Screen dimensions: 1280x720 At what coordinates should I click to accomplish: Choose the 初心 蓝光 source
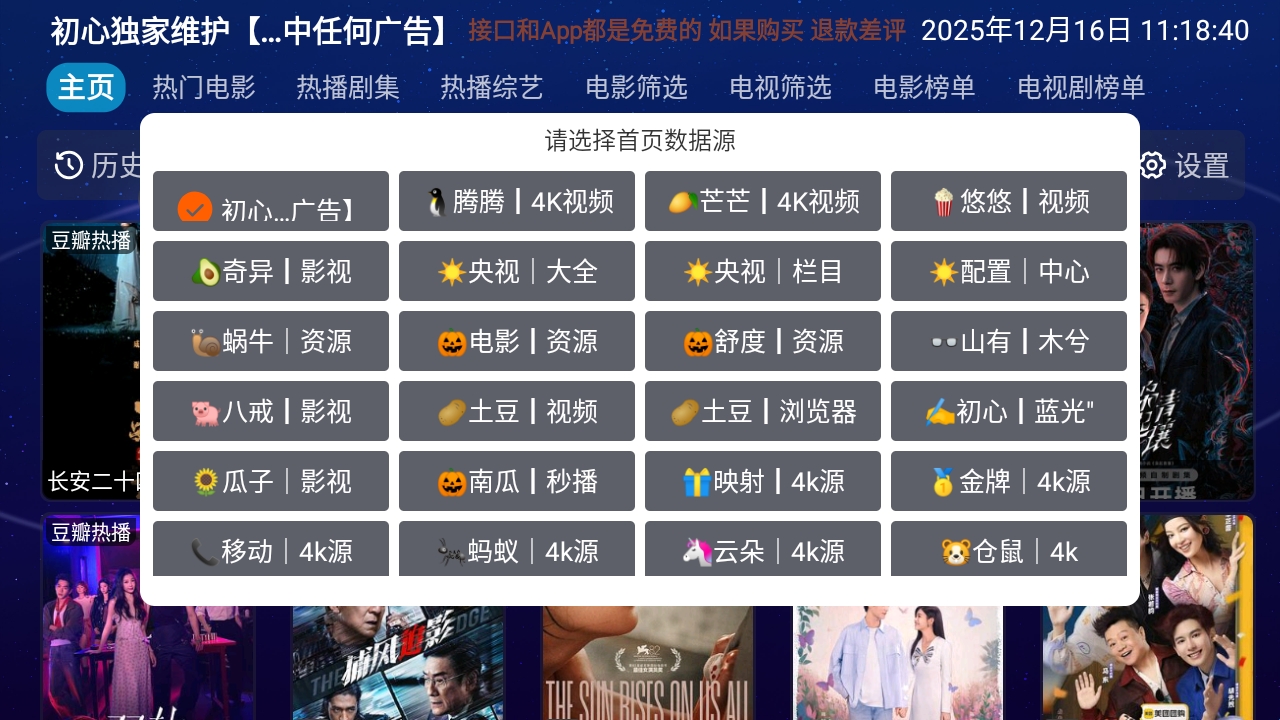point(1009,411)
